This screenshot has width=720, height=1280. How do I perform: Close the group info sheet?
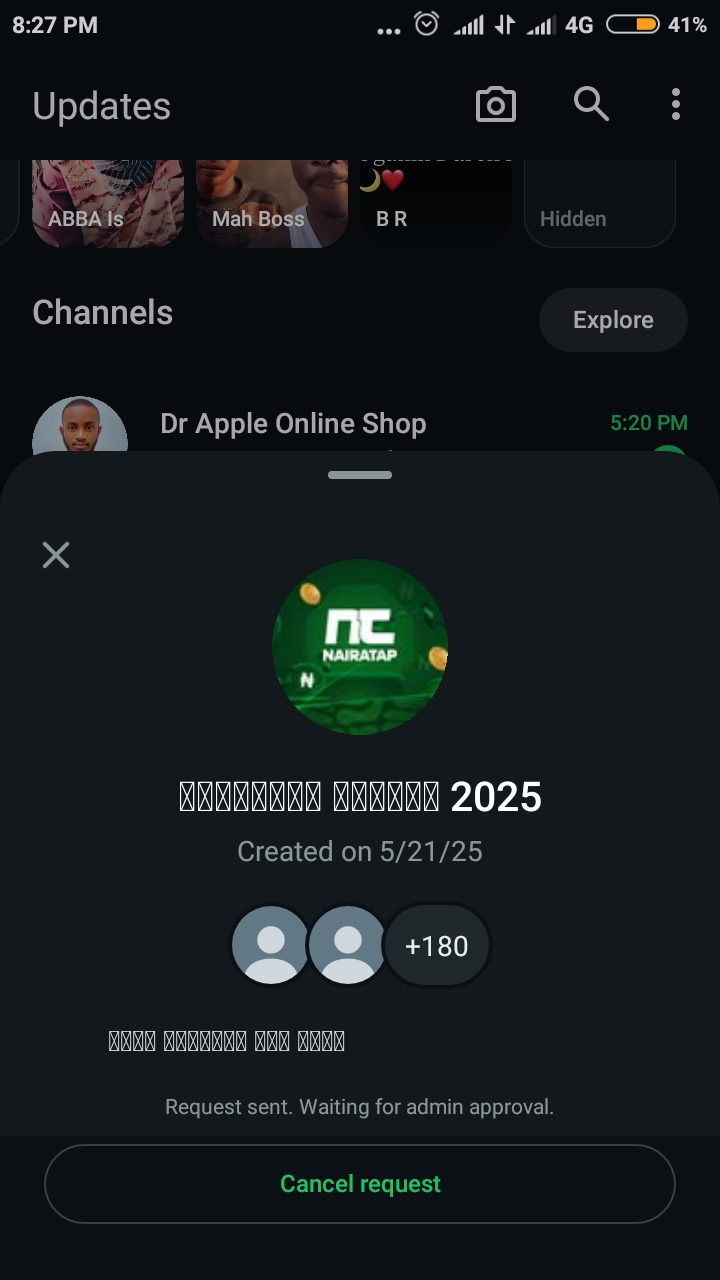[56, 555]
